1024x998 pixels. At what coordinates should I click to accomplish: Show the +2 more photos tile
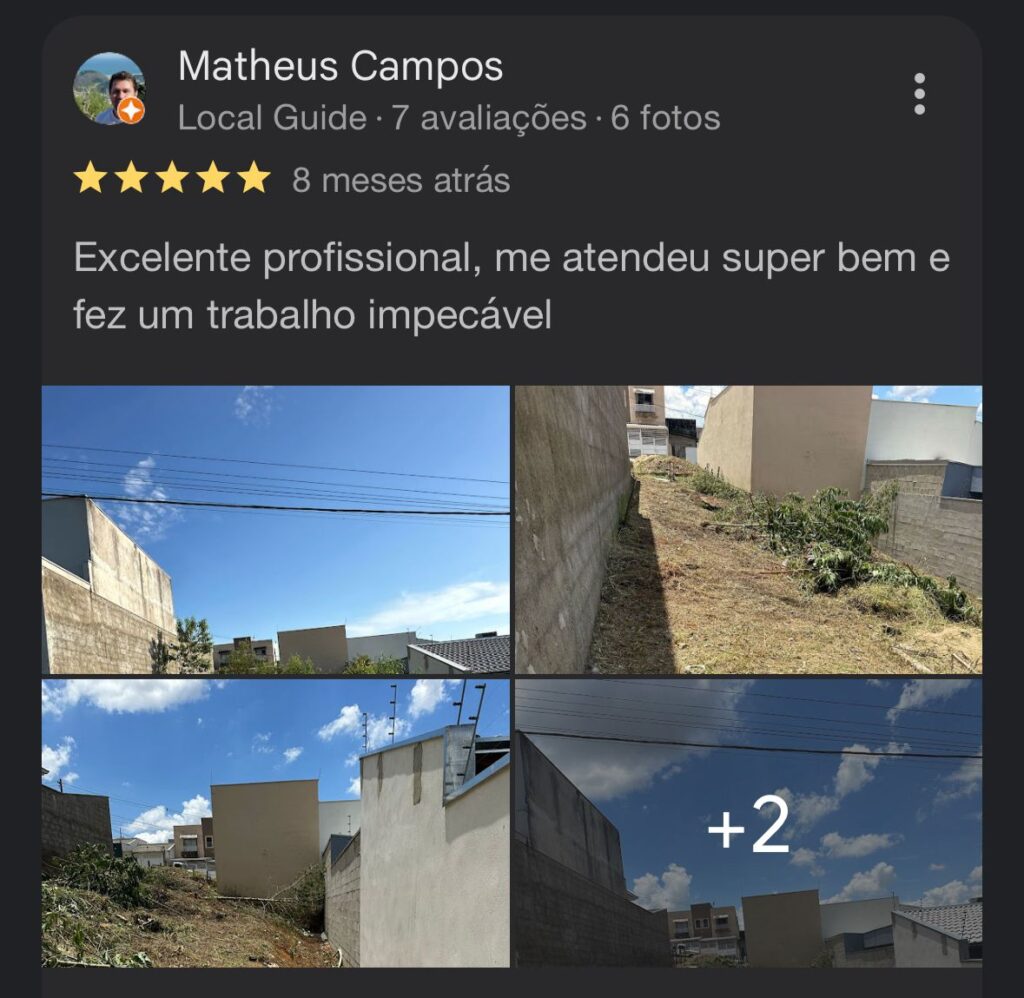748,823
